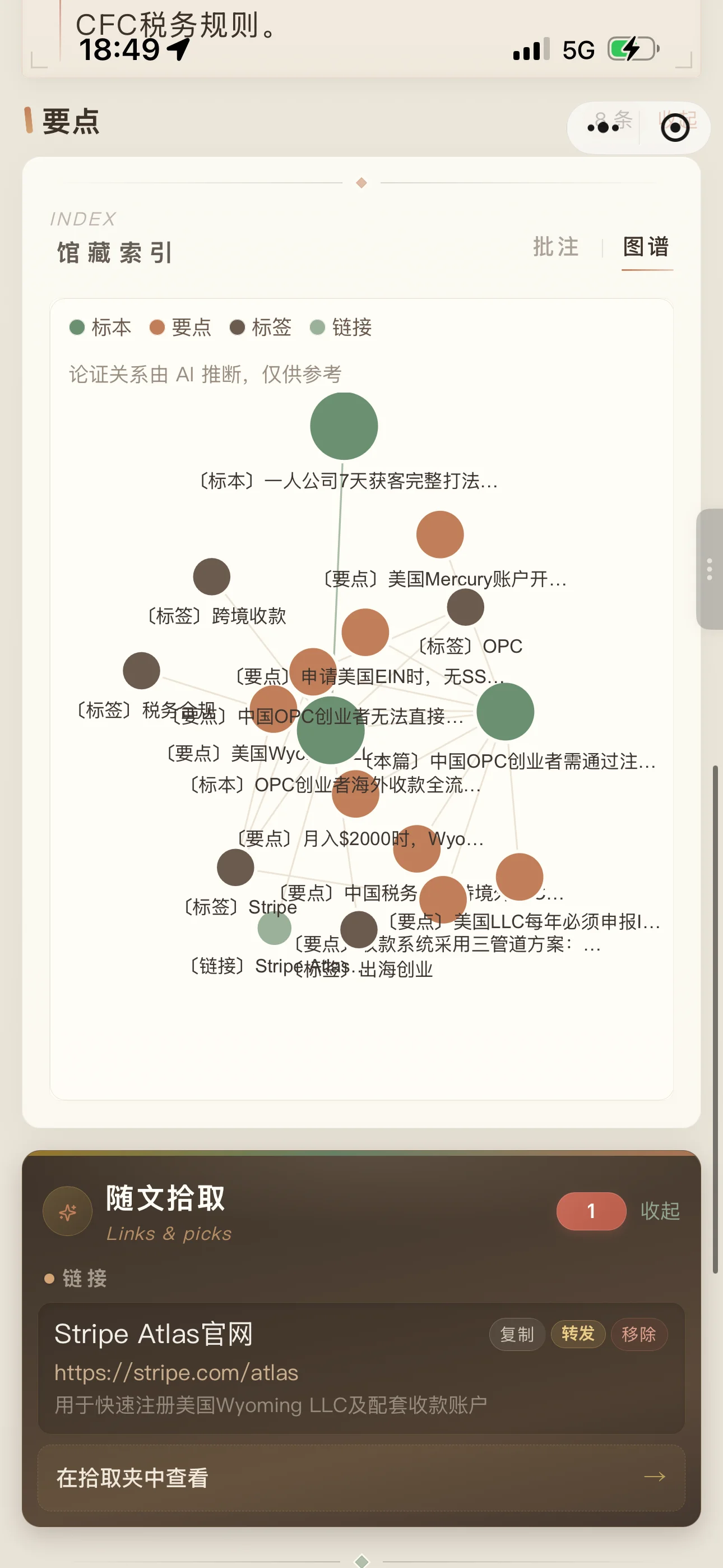723x1568 pixels.
Task: Tap the side handle with three dots
Action: (x=710, y=569)
